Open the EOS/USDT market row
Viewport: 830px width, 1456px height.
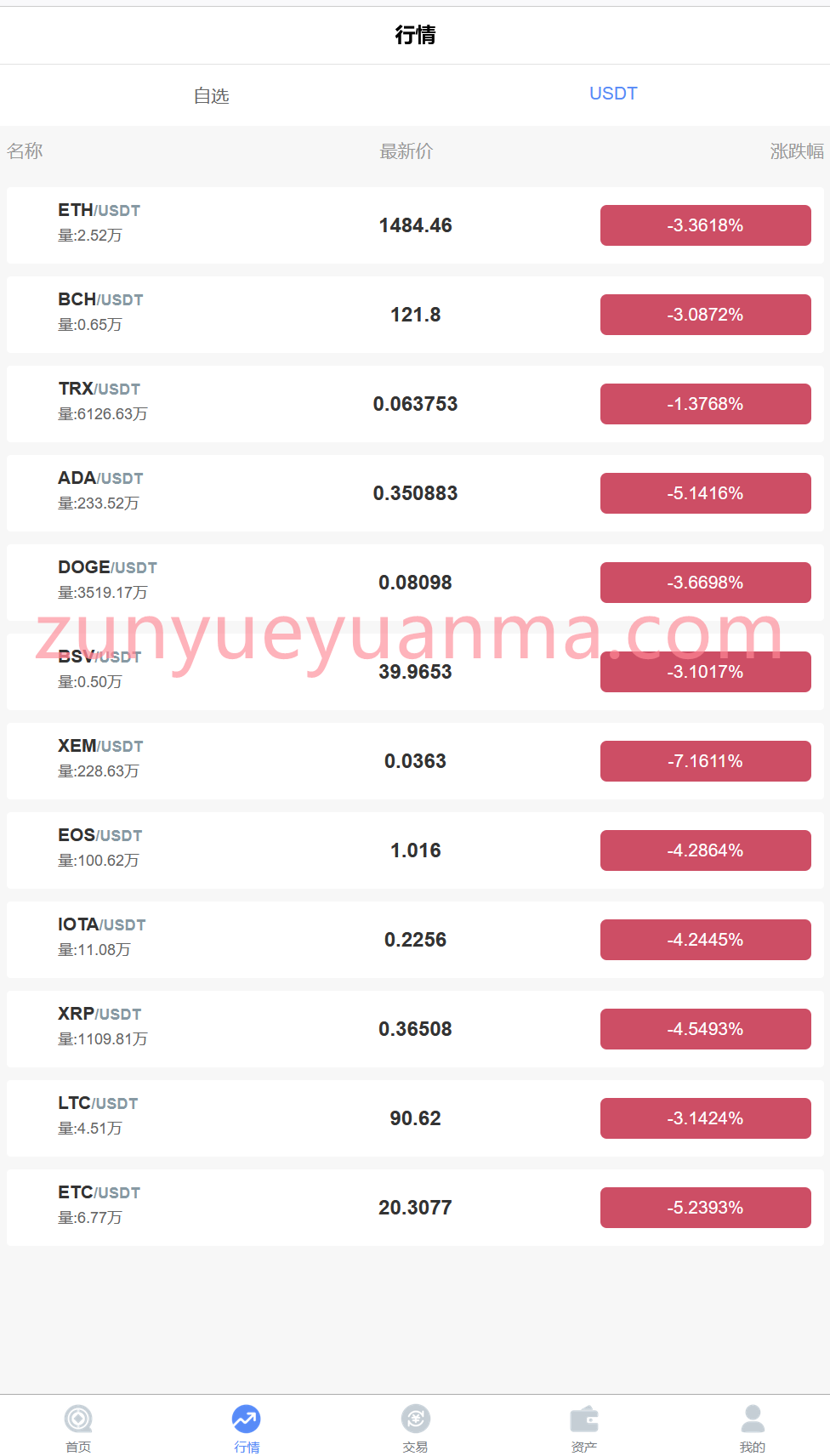(x=415, y=850)
